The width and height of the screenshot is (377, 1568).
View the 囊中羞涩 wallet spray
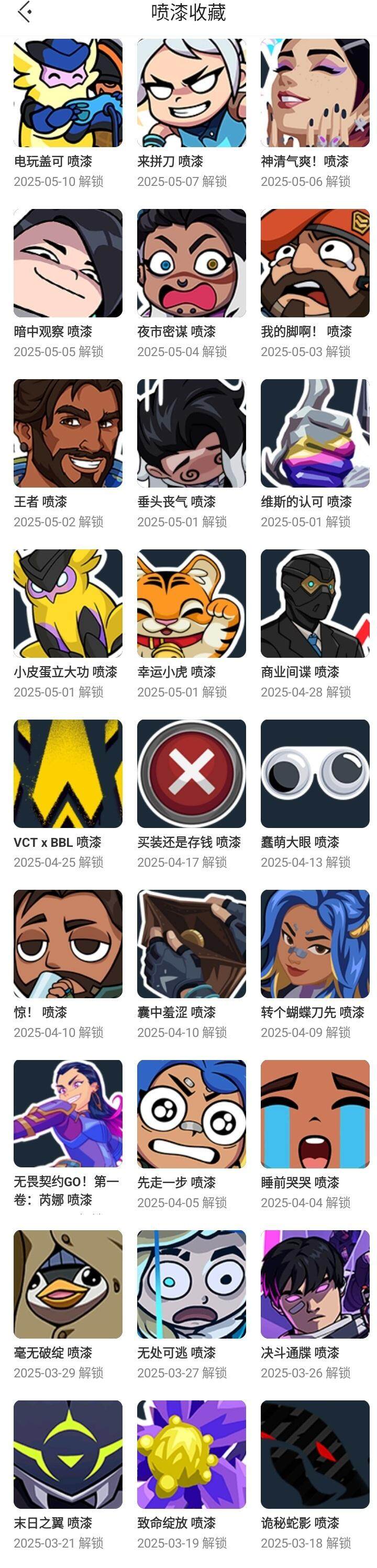(191, 944)
